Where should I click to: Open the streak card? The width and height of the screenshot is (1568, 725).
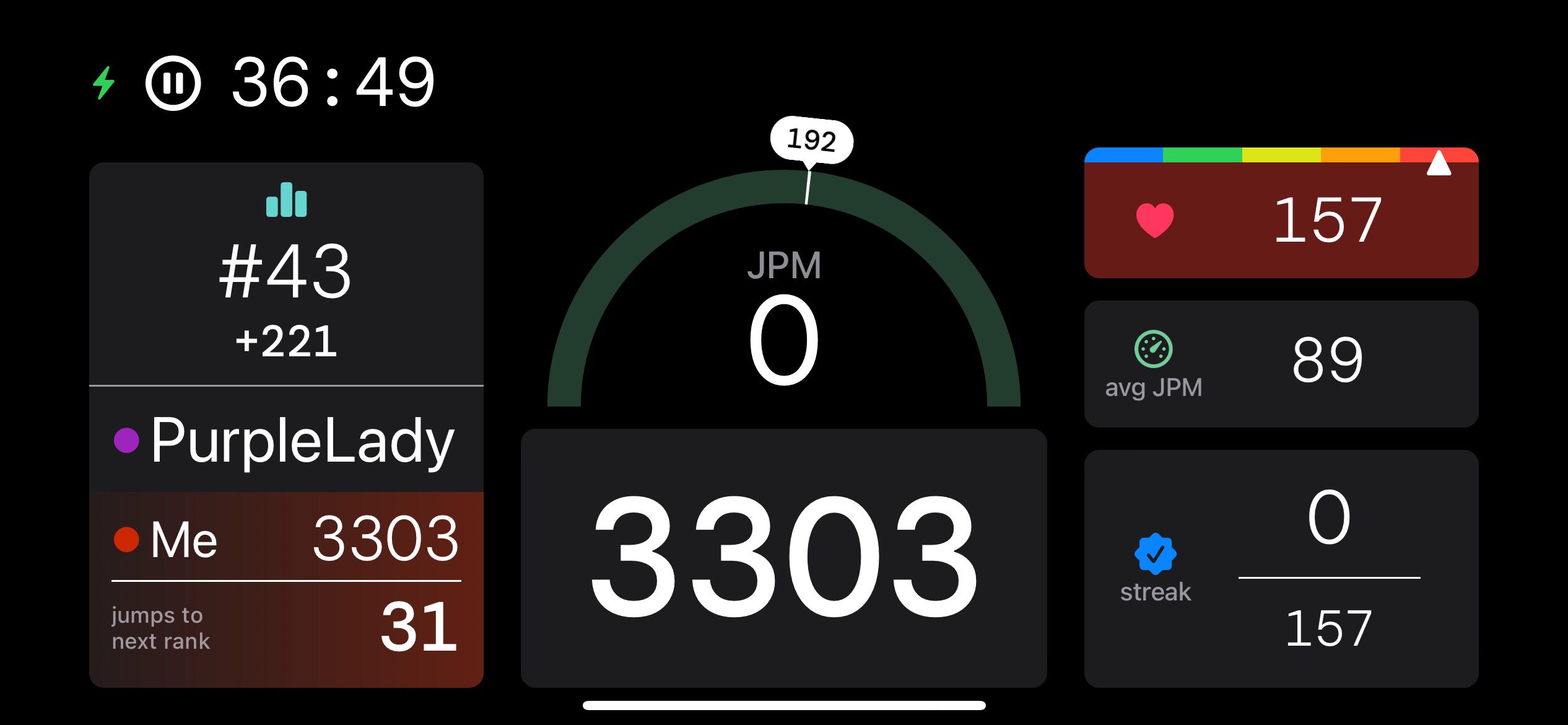coord(1281,568)
